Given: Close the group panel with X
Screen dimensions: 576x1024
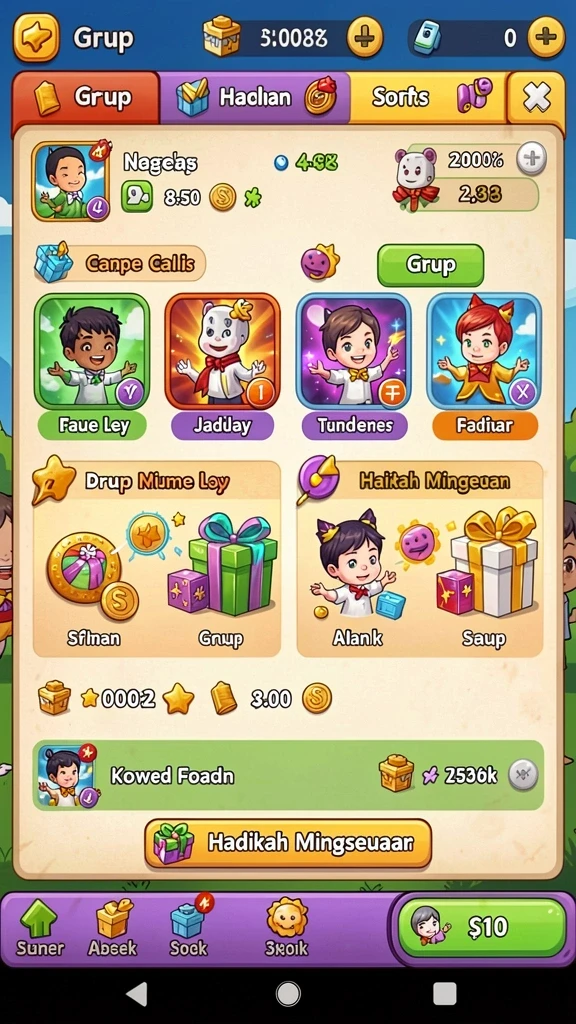Looking at the screenshot, I should 536,98.
